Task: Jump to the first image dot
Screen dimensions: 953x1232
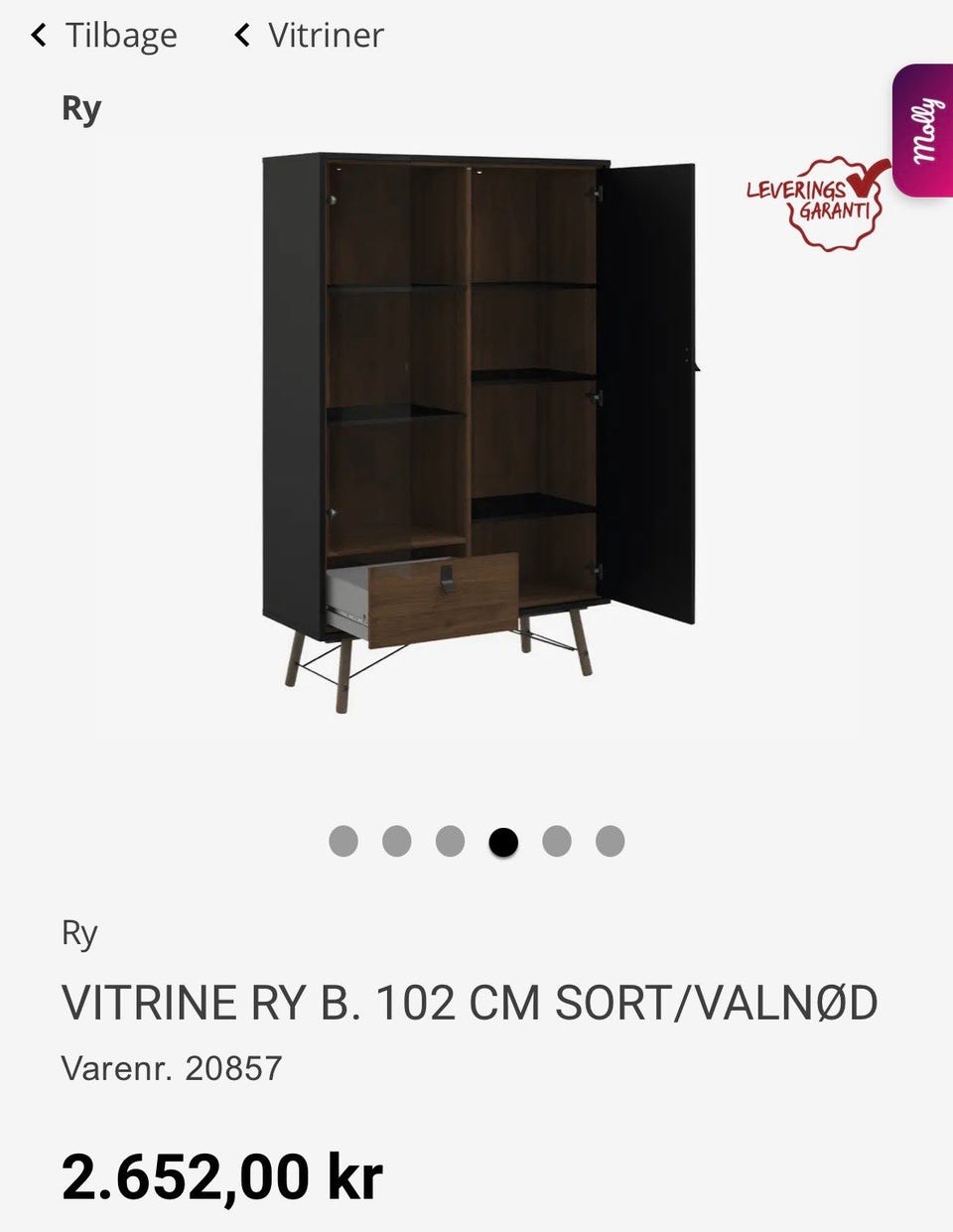Action: [x=343, y=841]
